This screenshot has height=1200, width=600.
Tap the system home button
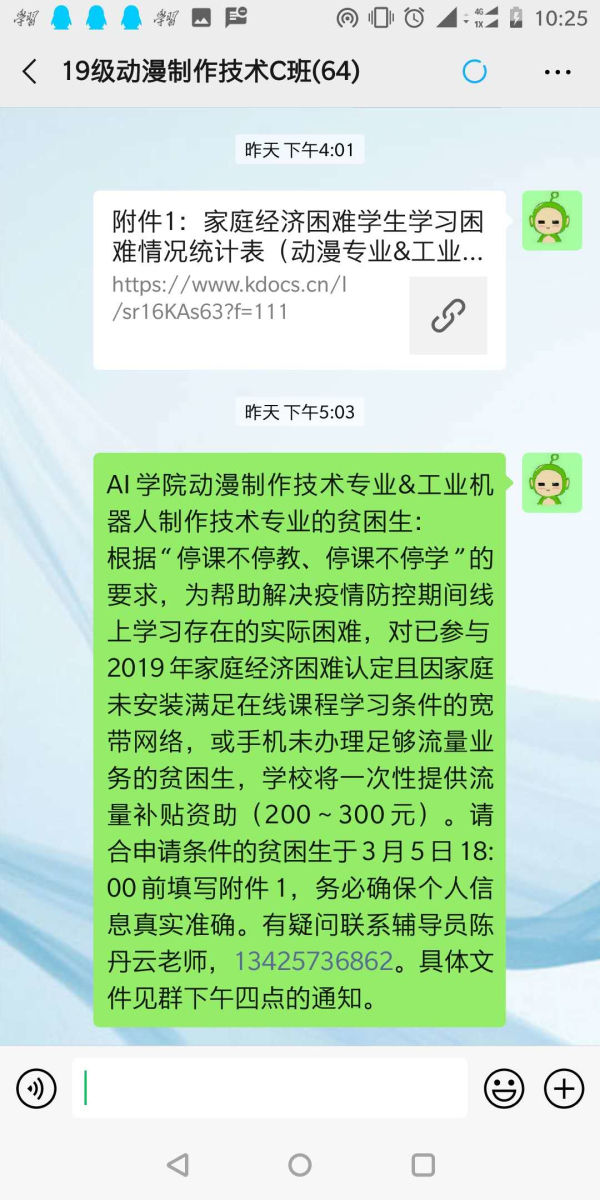click(300, 1164)
